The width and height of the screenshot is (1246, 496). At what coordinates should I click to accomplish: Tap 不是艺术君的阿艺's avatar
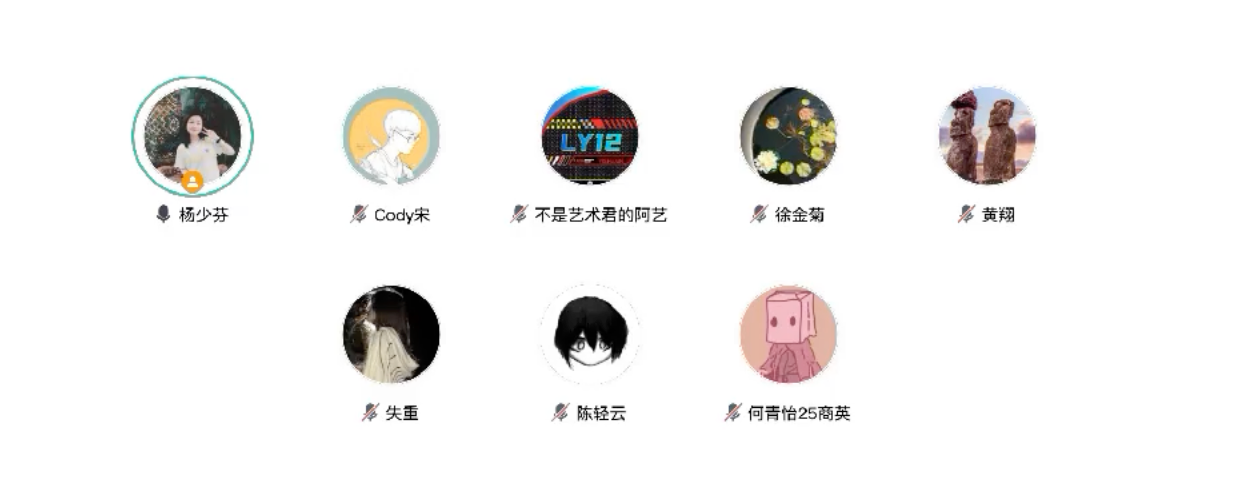click(589, 135)
